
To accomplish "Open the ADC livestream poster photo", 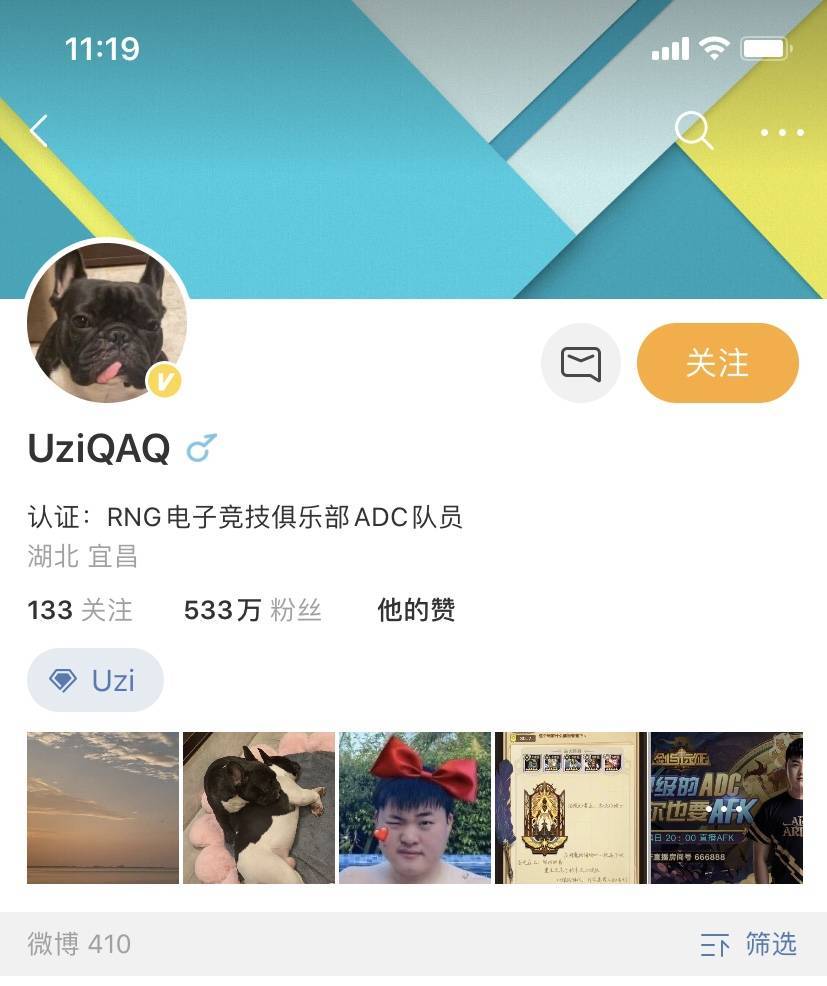I will 727,808.
